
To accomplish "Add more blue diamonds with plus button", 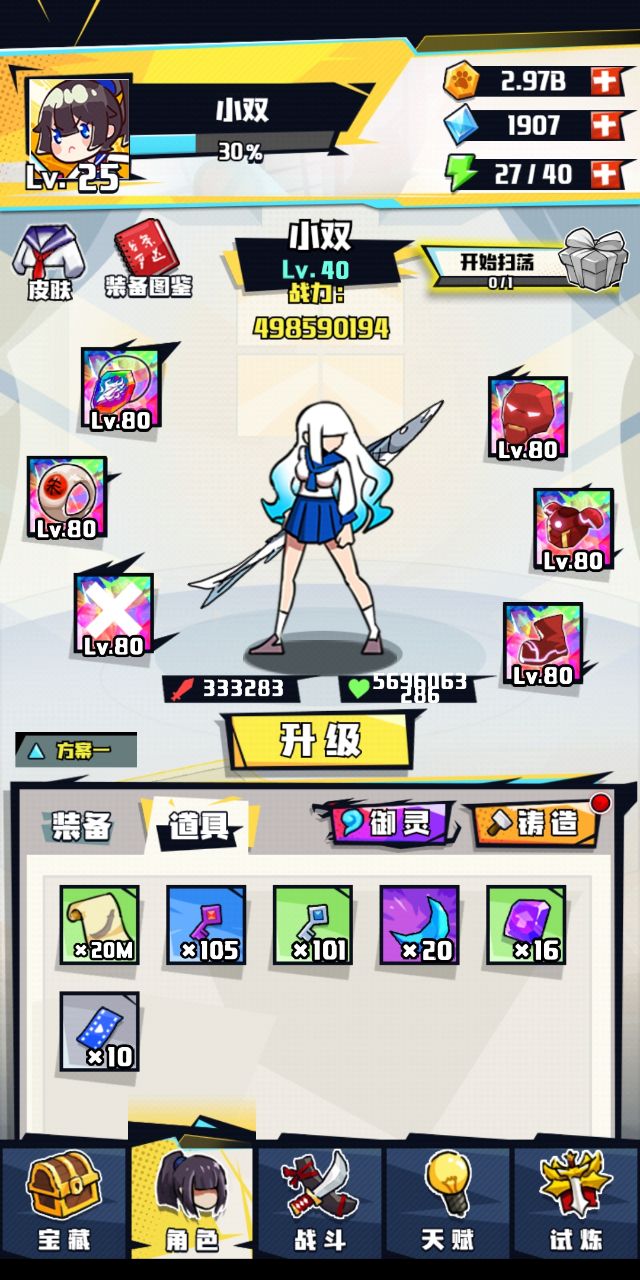I will pyautogui.click(x=605, y=125).
